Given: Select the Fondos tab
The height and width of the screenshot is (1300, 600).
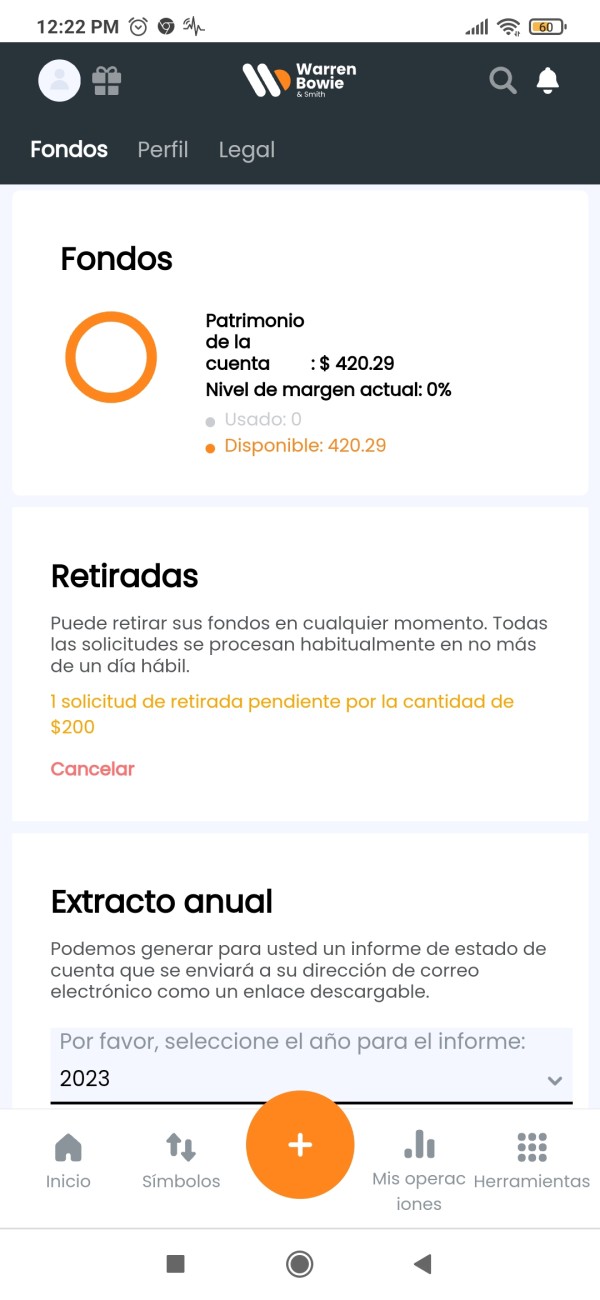Looking at the screenshot, I should click(x=69, y=149).
